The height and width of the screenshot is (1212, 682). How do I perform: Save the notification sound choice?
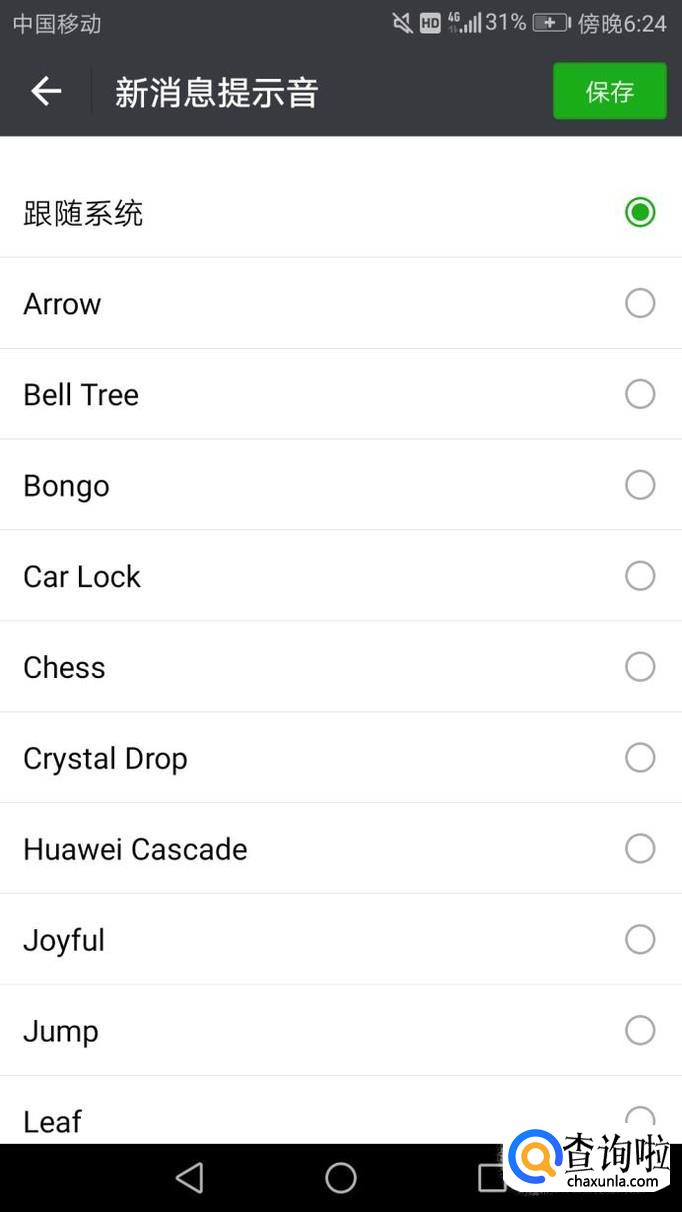tap(609, 92)
